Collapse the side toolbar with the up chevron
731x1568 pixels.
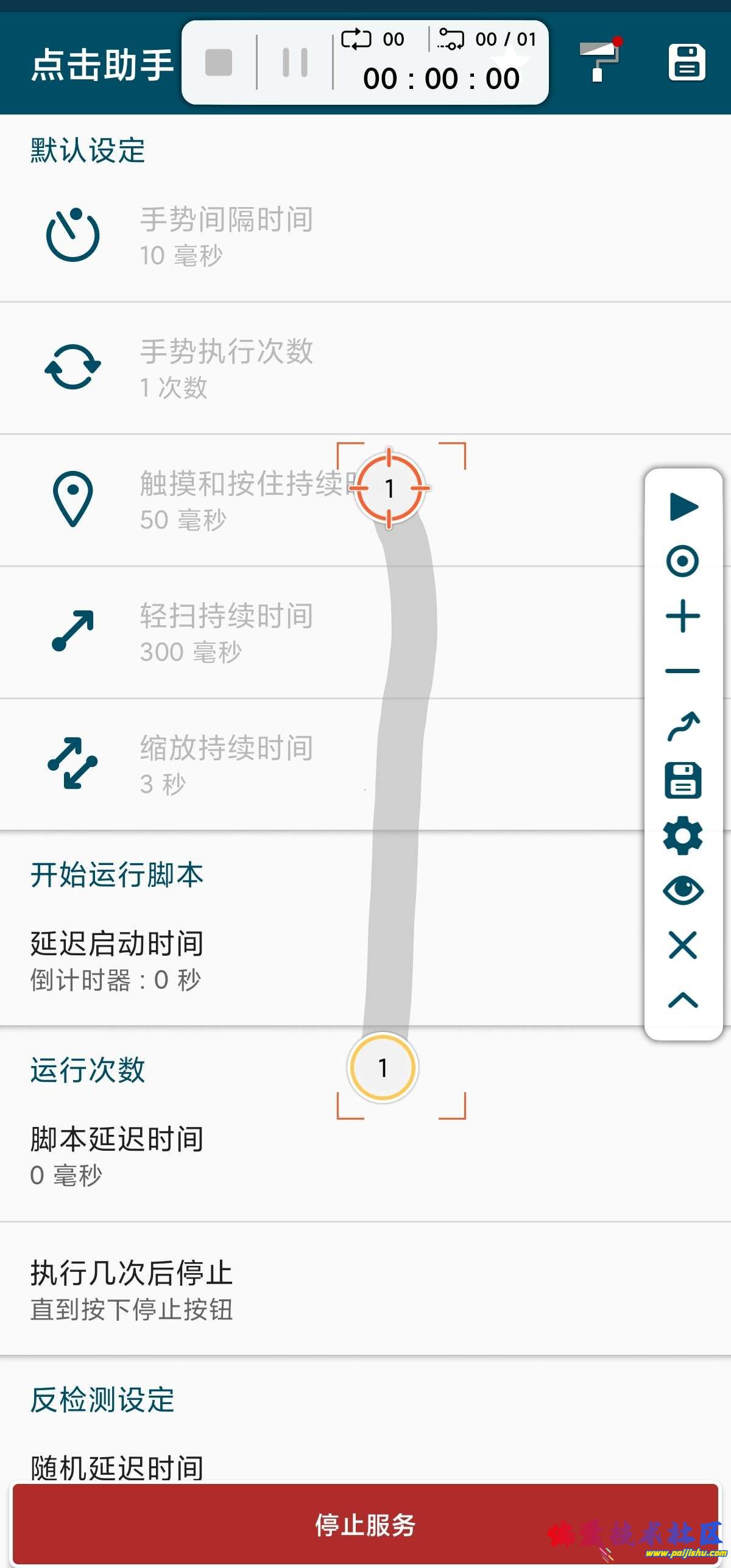[x=683, y=1000]
